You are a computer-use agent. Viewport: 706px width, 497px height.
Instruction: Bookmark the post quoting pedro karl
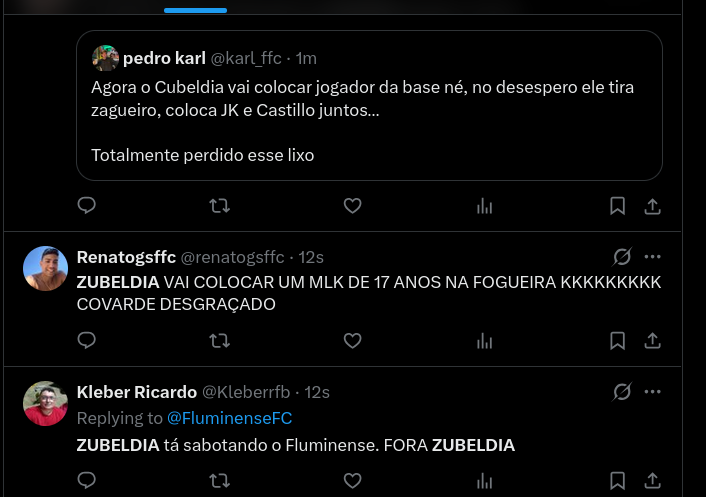point(618,206)
